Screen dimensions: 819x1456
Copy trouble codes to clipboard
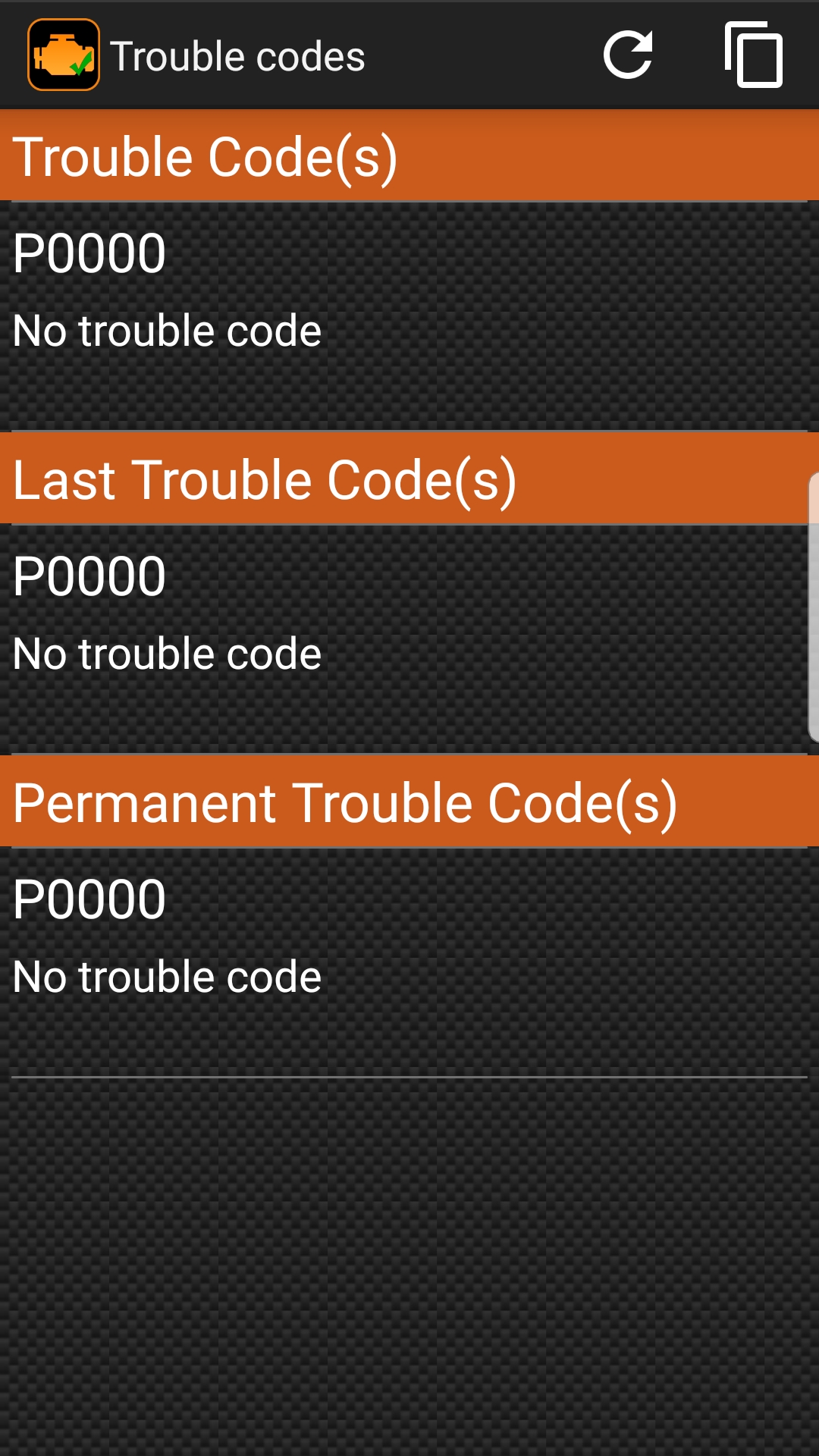(x=753, y=55)
